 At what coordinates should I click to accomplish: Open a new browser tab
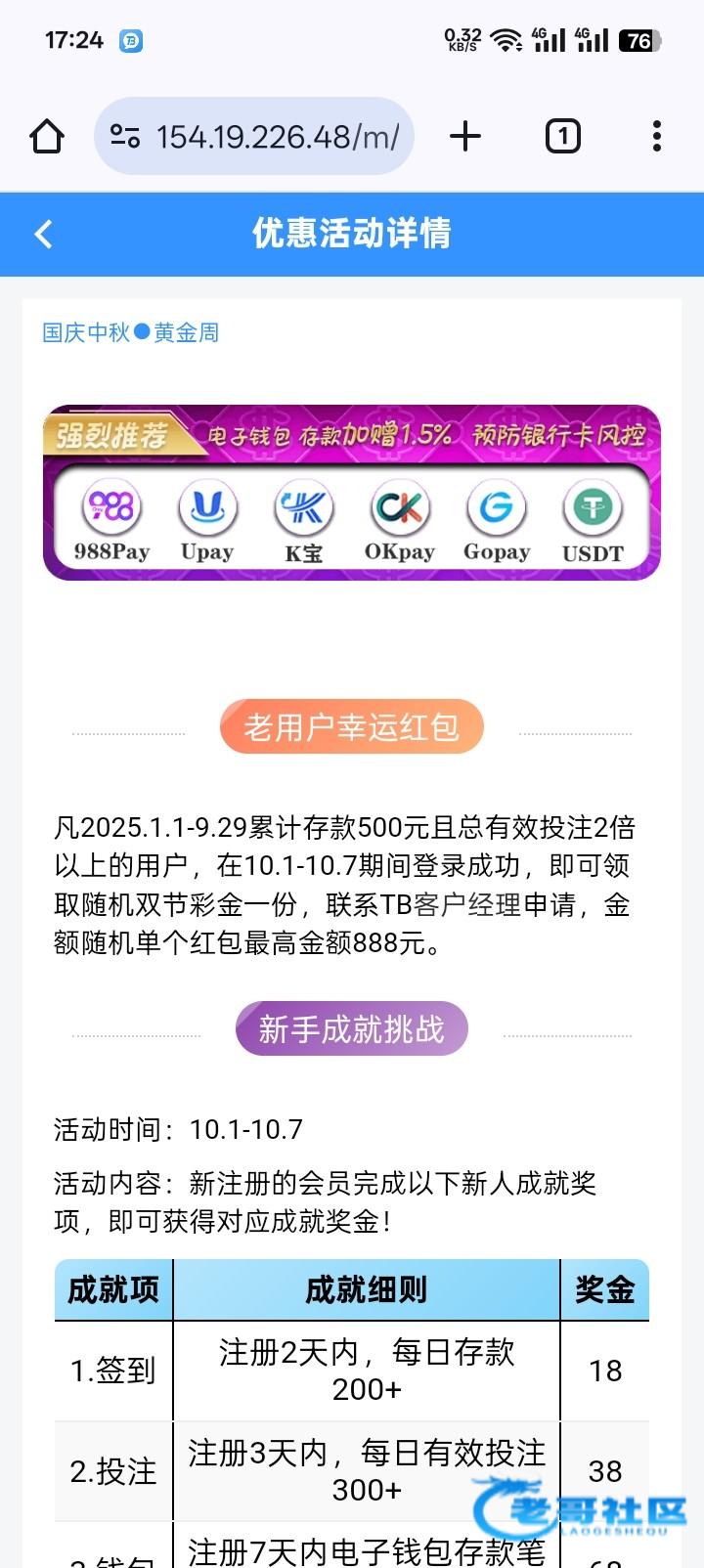(465, 137)
